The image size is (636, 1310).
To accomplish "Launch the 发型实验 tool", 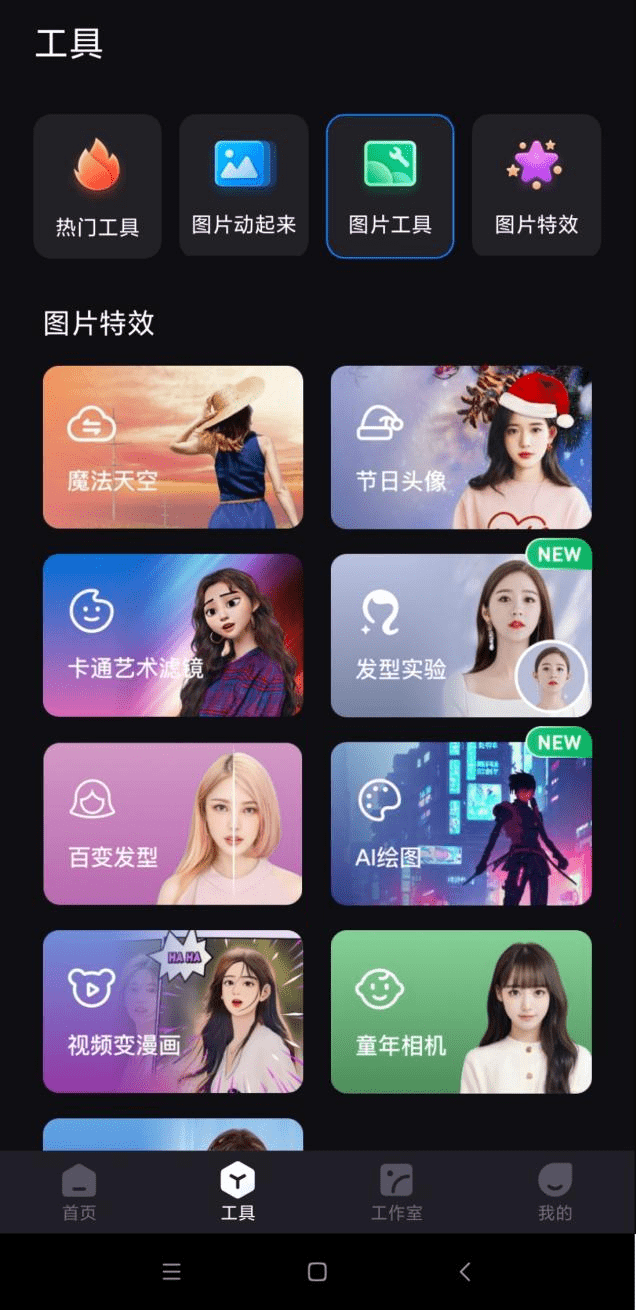I will 461,635.
